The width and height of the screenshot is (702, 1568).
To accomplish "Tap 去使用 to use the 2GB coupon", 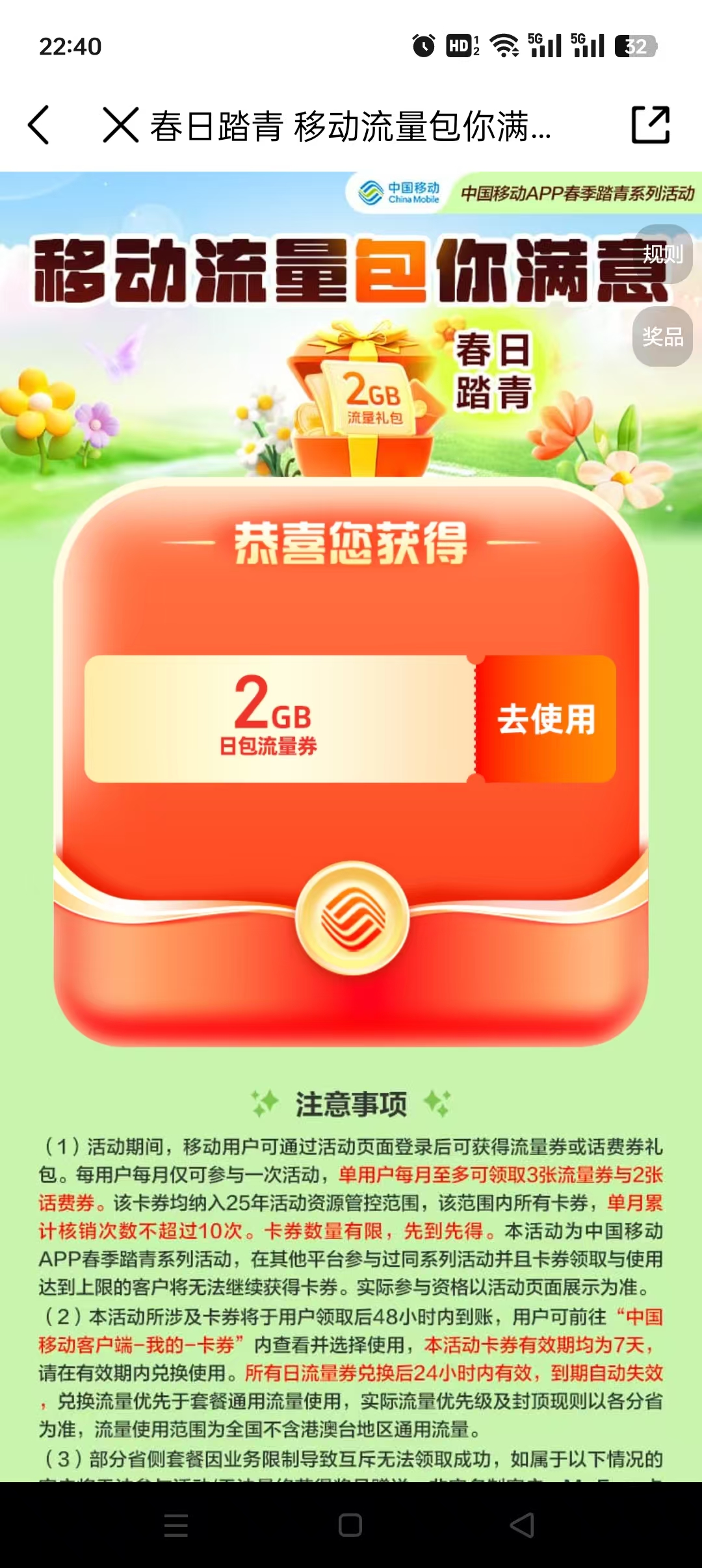I will click(546, 719).
